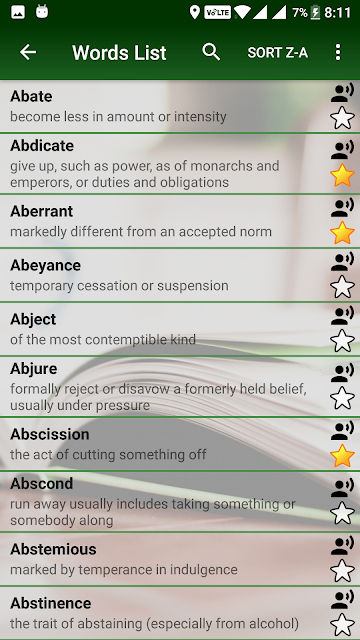Star the word Abject
Viewport: 360px width, 640px height.
tap(342, 341)
